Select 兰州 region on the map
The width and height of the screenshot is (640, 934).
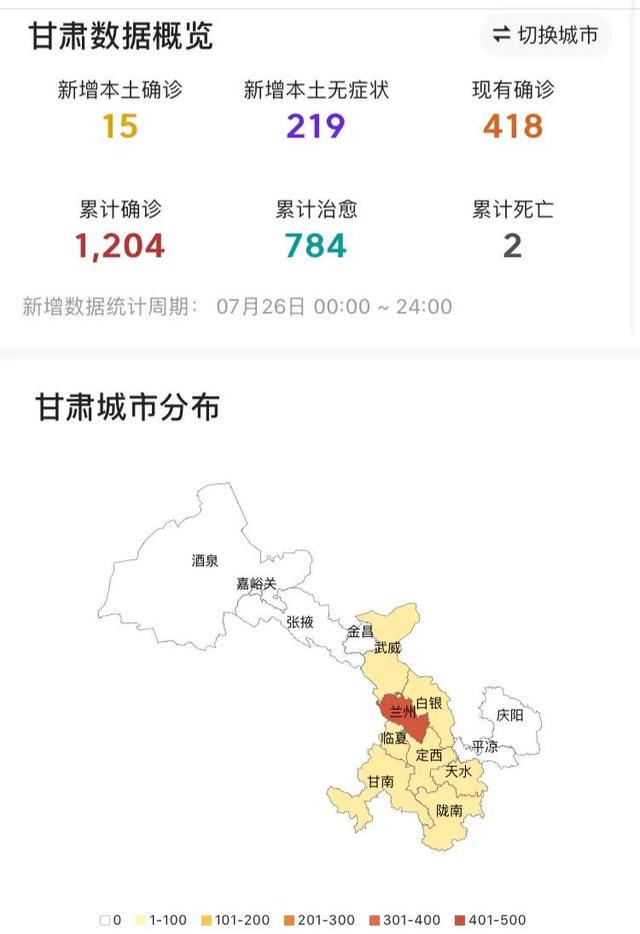403,713
